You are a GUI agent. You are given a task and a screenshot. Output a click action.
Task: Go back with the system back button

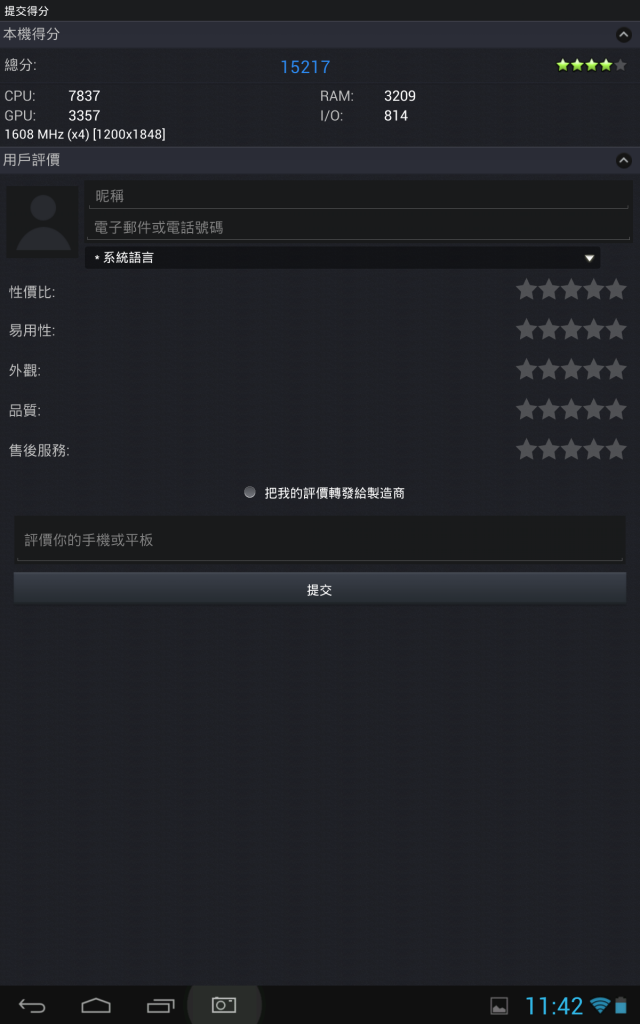(x=32, y=1005)
